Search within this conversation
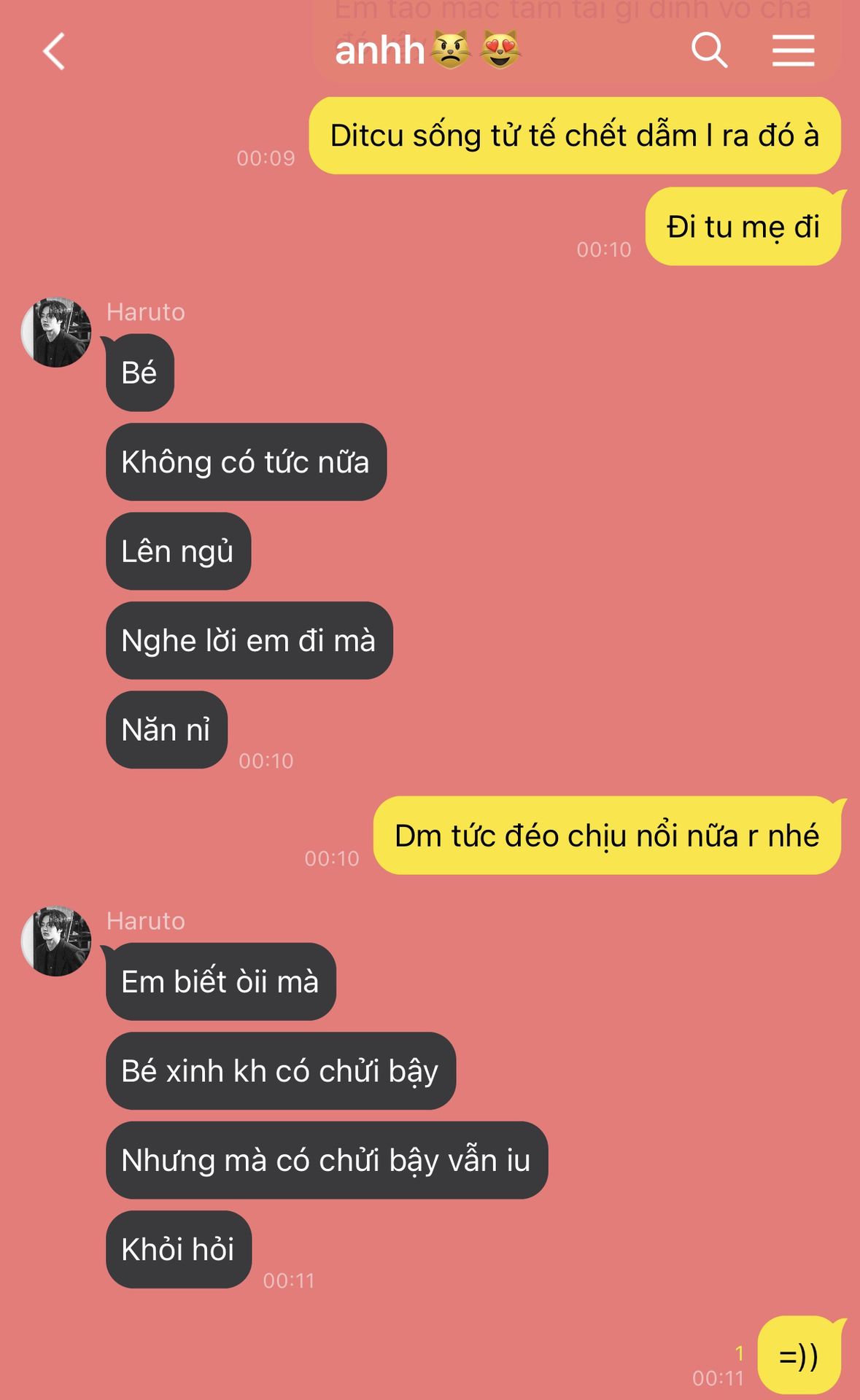860x1400 pixels. [709, 50]
